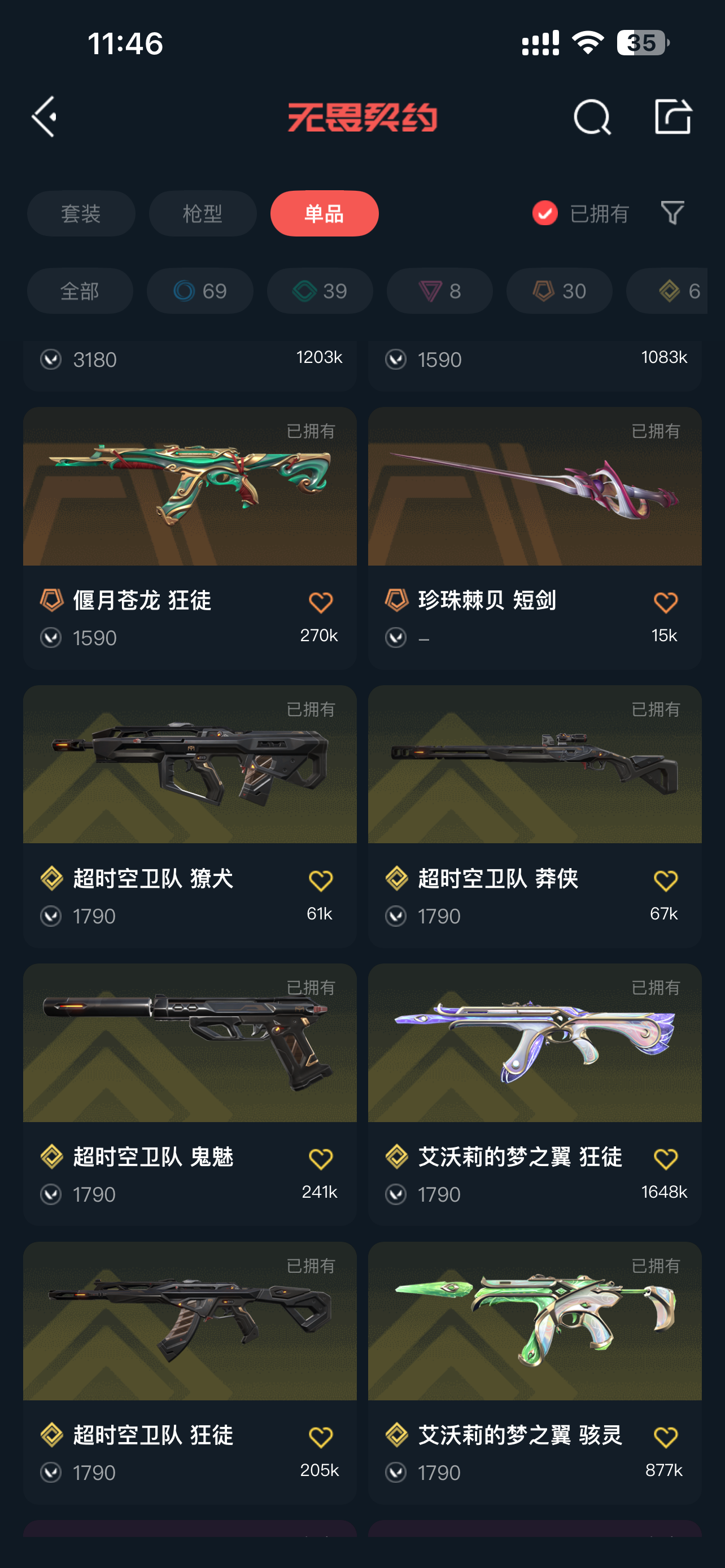Screen dimensions: 725x1568
Task: Like the 超时空卫队 獠犬 skin
Action: [321, 881]
